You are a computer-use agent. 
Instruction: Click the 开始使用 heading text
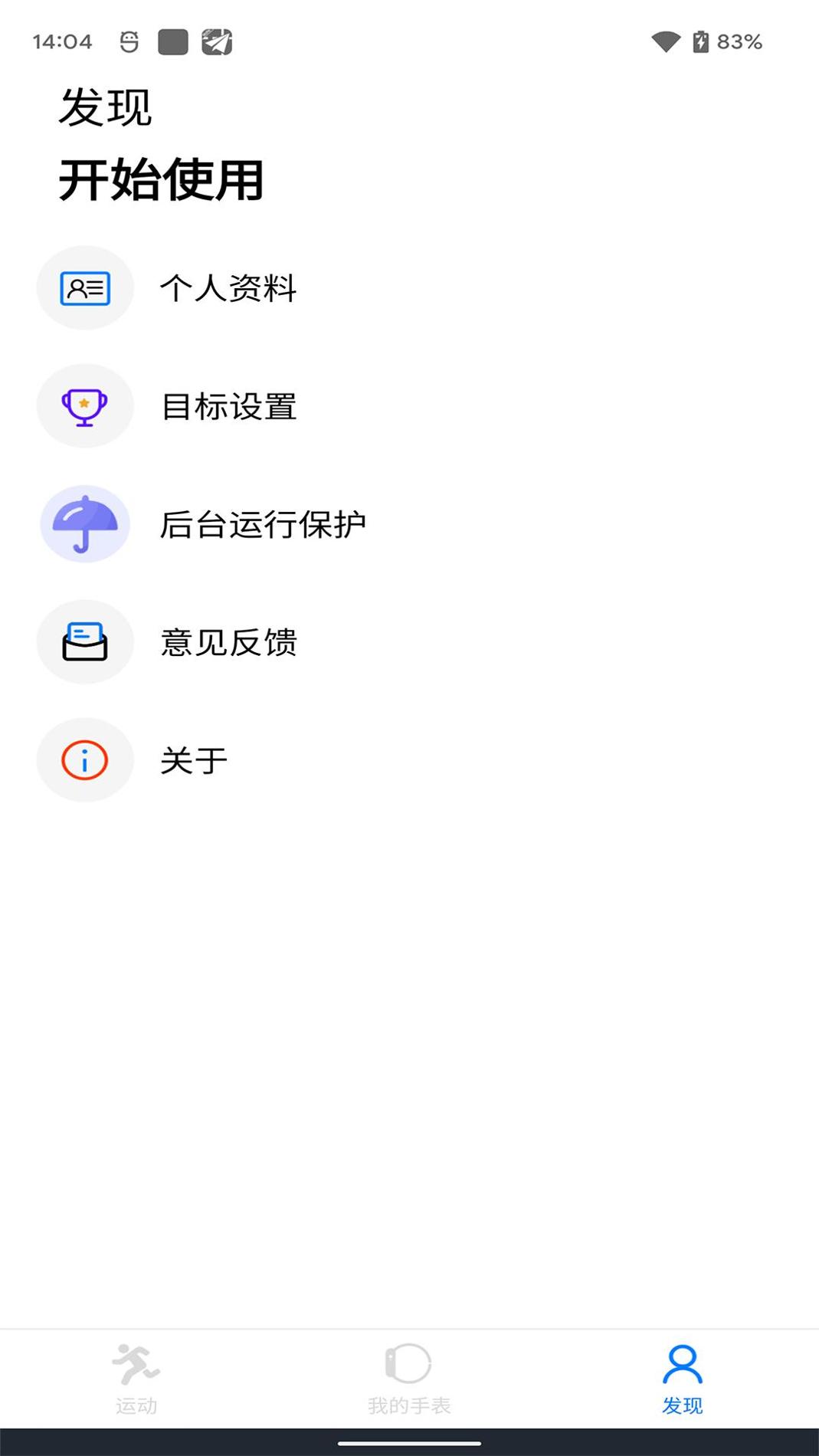click(x=162, y=179)
